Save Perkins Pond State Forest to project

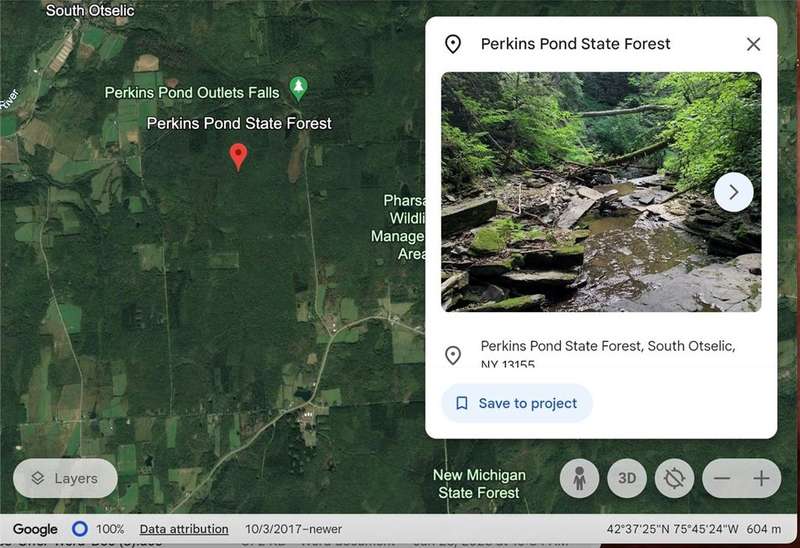pos(517,403)
